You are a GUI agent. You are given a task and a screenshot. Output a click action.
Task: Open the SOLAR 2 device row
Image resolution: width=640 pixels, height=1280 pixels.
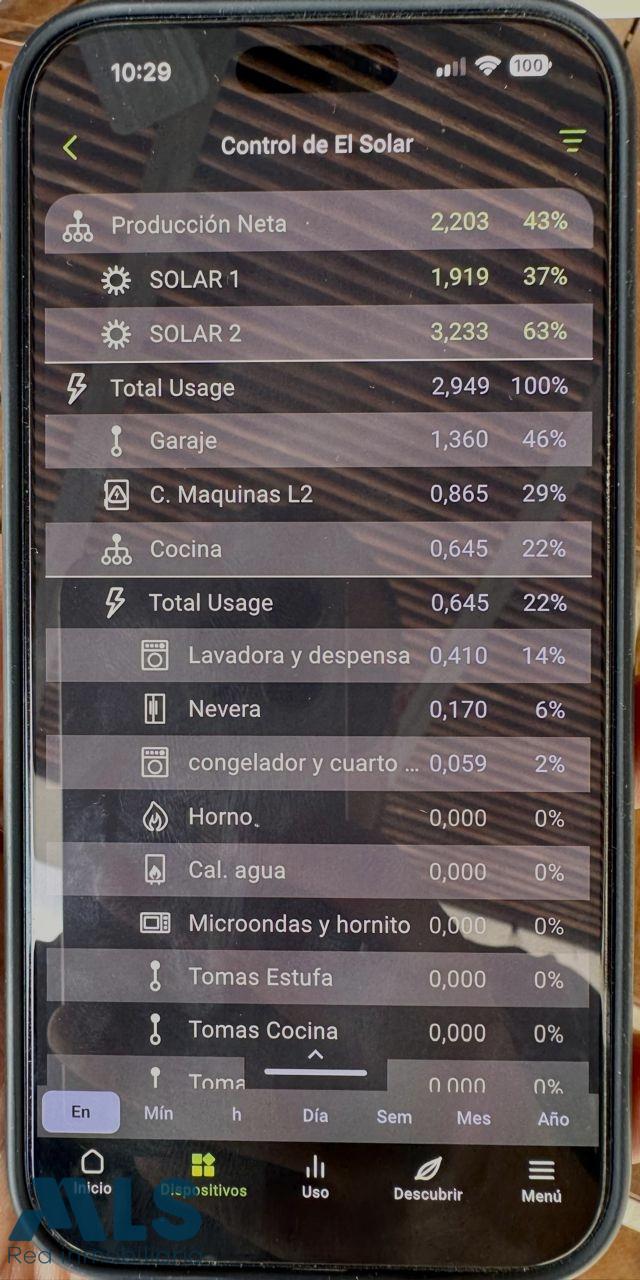(318, 333)
